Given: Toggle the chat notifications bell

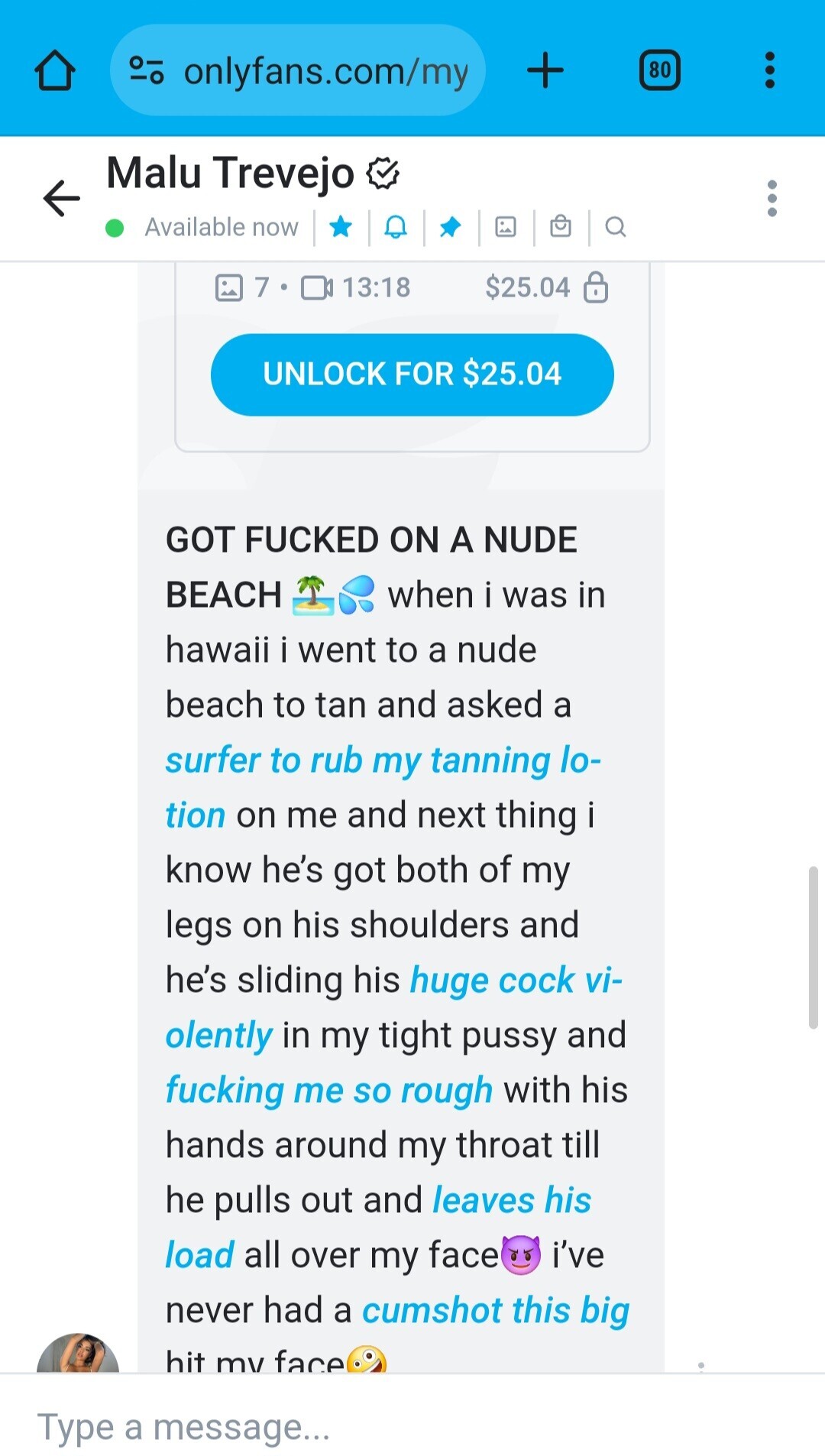Looking at the screenshot, I should [x=396, y=227].
